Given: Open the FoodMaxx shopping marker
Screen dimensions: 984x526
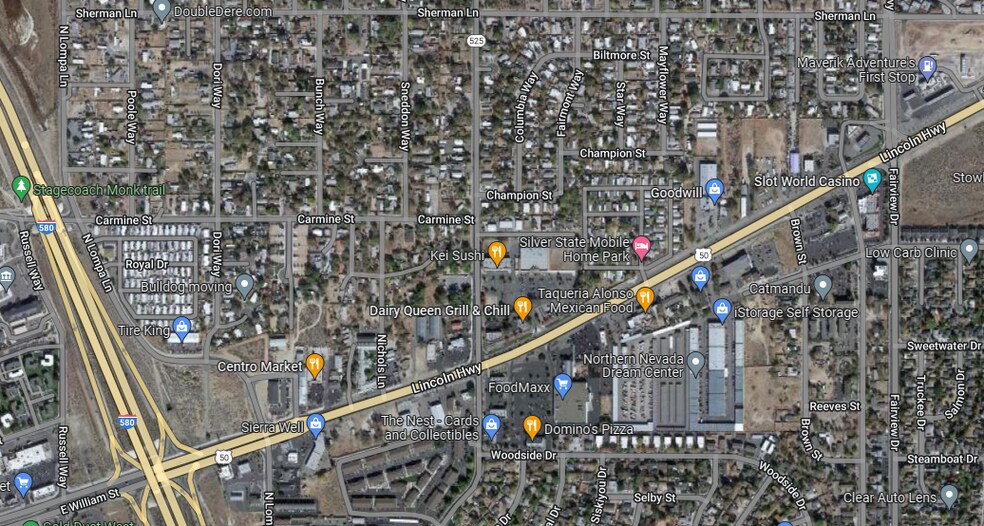Looking at the screenshot, I should [562, 385].
